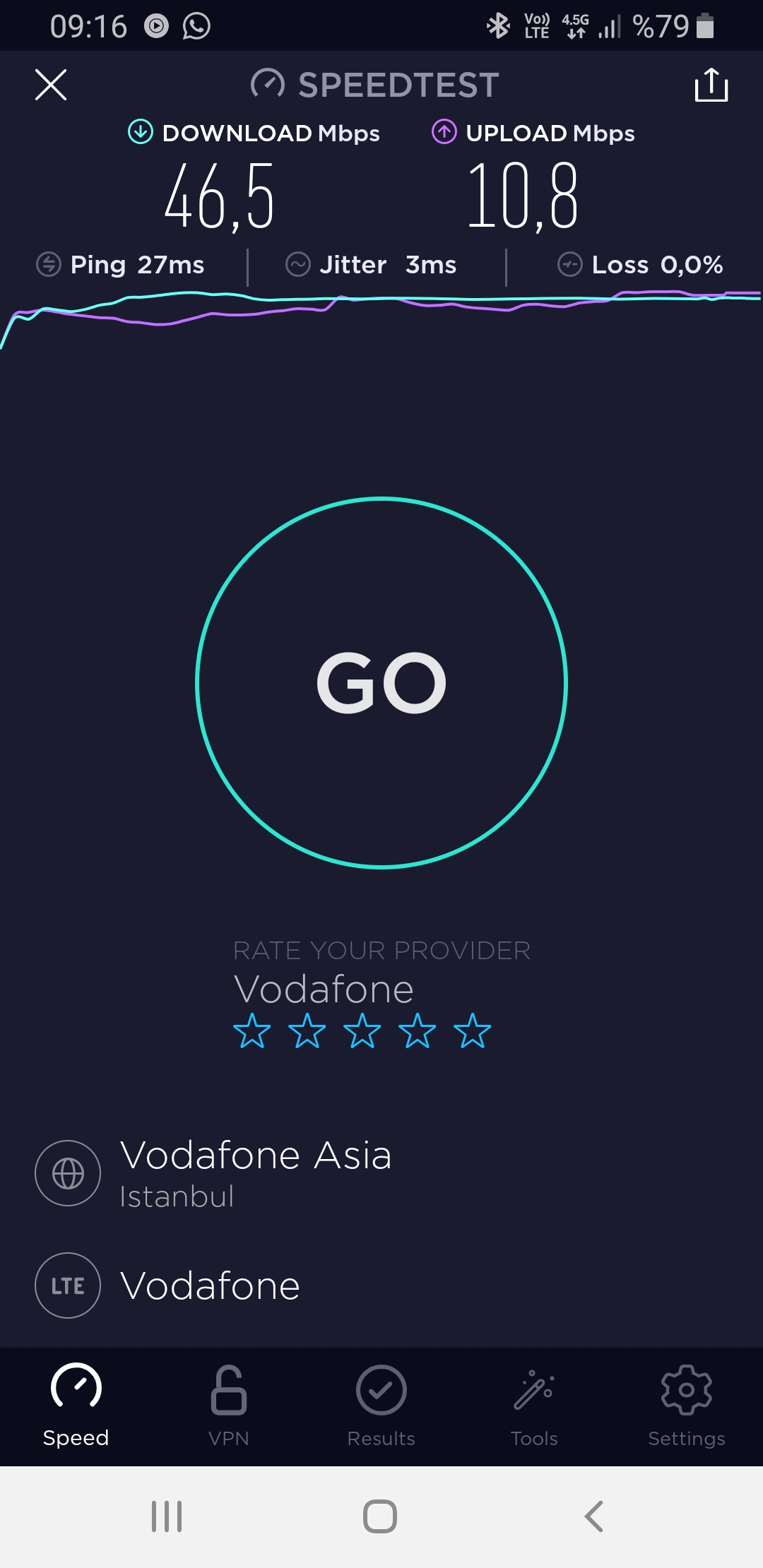Rate Vodafone one star
Screen dimensions: 763x1568
click(x=252, y=1031)
